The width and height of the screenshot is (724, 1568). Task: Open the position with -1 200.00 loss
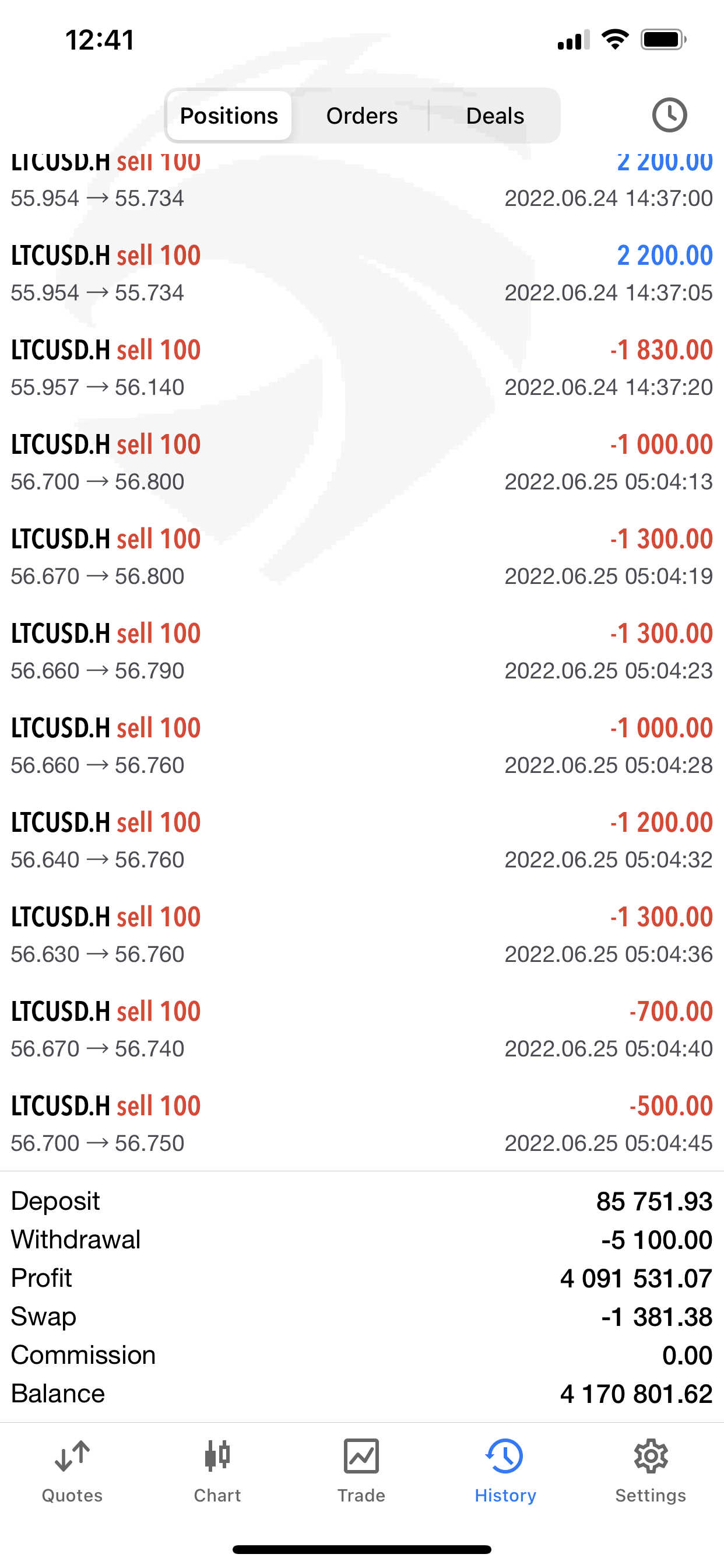[362, 839]
